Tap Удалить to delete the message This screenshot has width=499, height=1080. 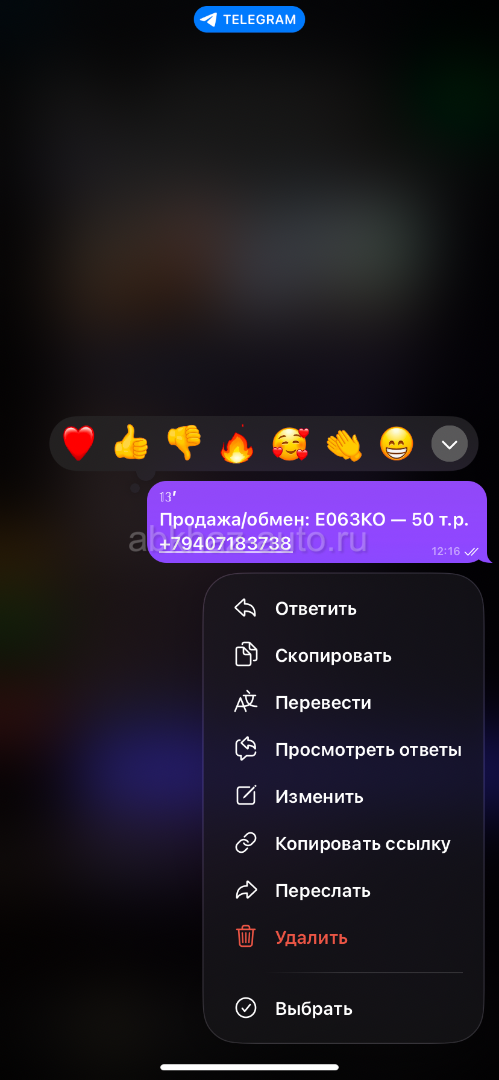[343, 937]
